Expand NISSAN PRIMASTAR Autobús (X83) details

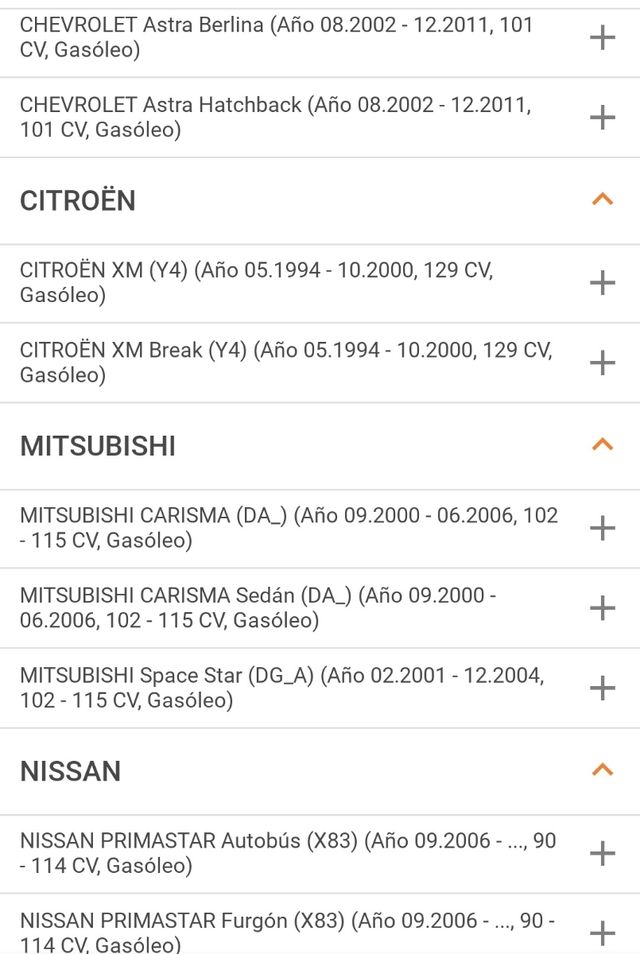point(602,853)
